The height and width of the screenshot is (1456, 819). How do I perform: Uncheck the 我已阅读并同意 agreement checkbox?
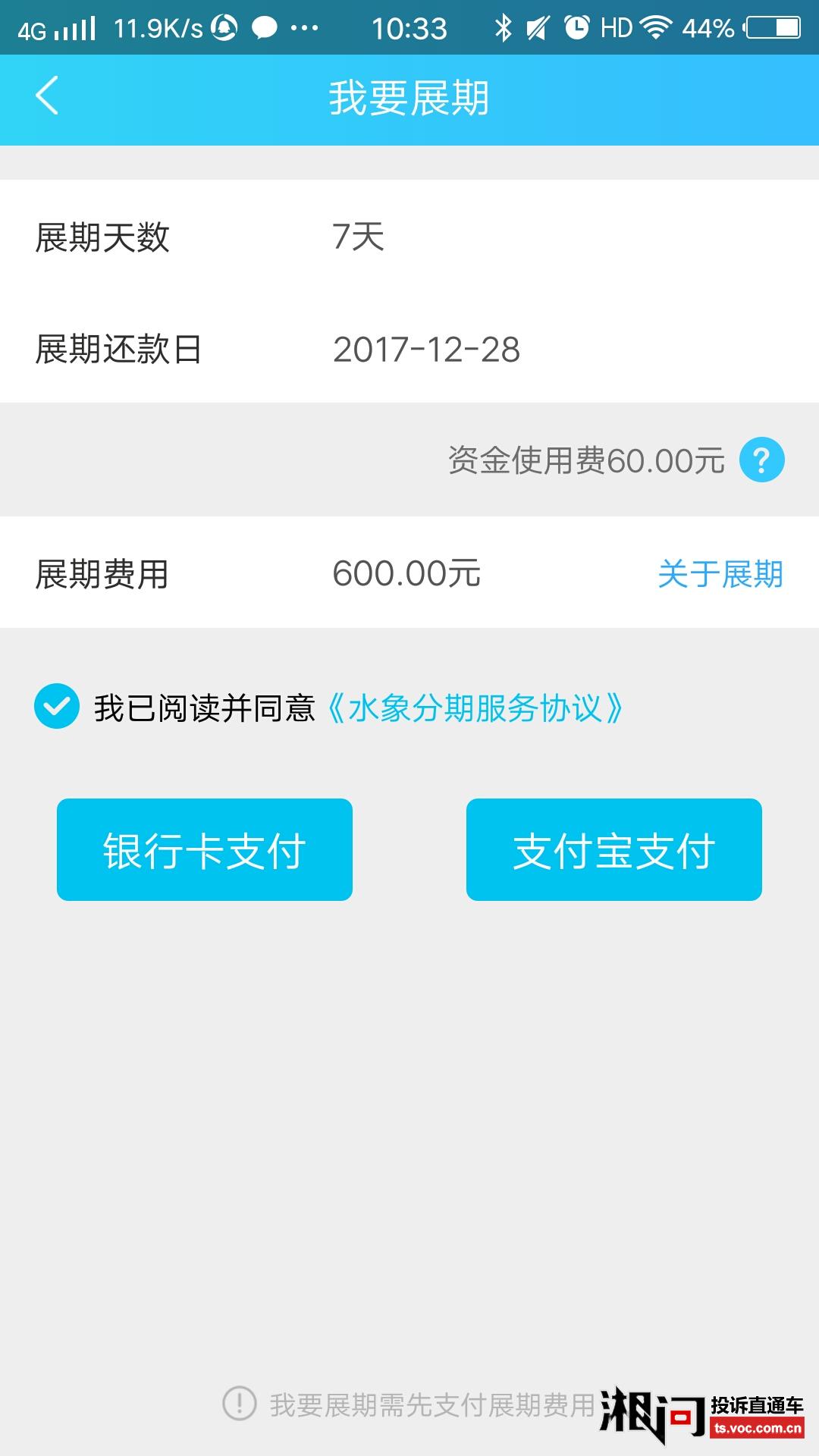(x=57, y=706)
